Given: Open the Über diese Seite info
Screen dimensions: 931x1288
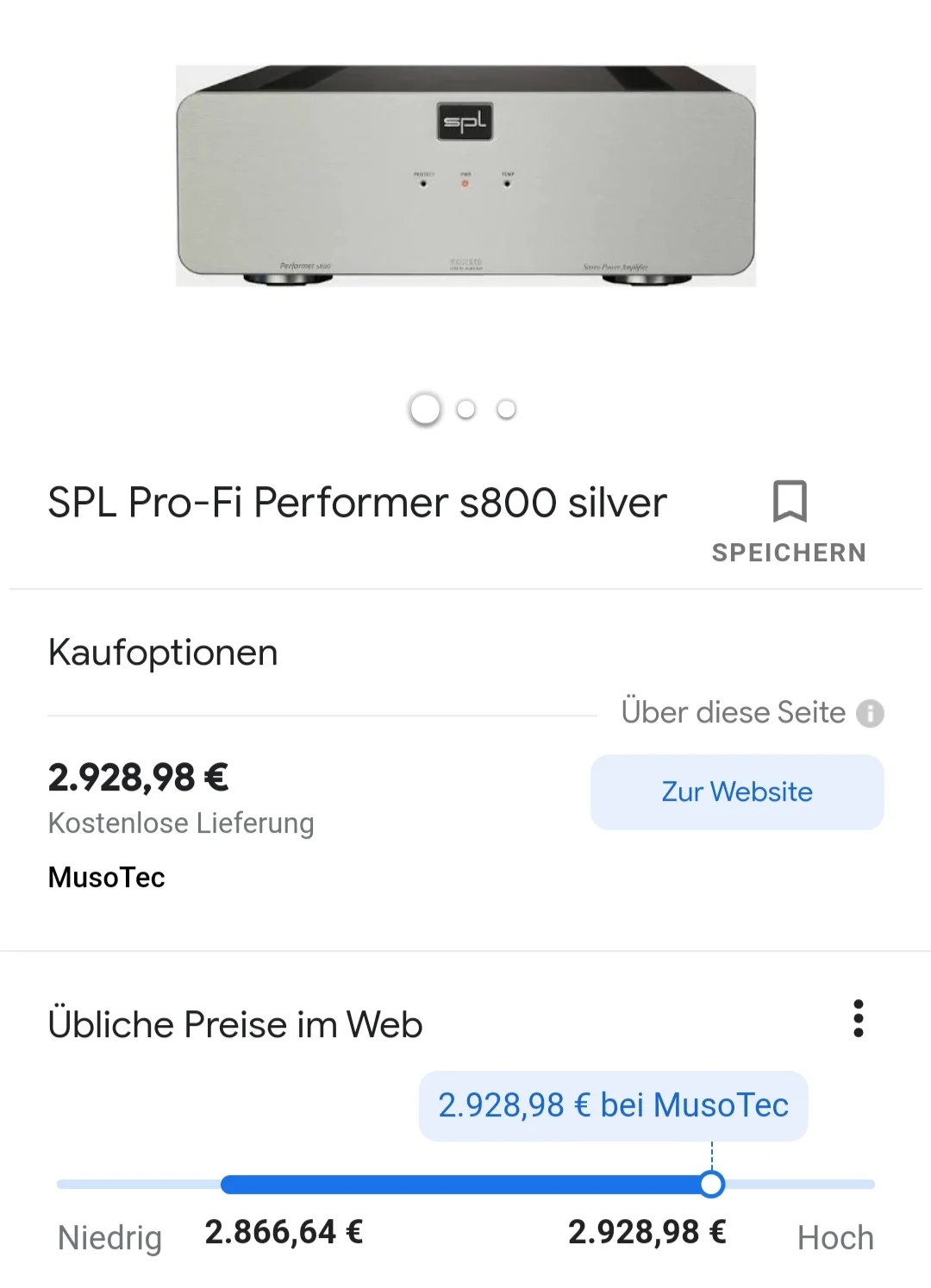Looking at the screenshot, I should (x=870, y=714).
